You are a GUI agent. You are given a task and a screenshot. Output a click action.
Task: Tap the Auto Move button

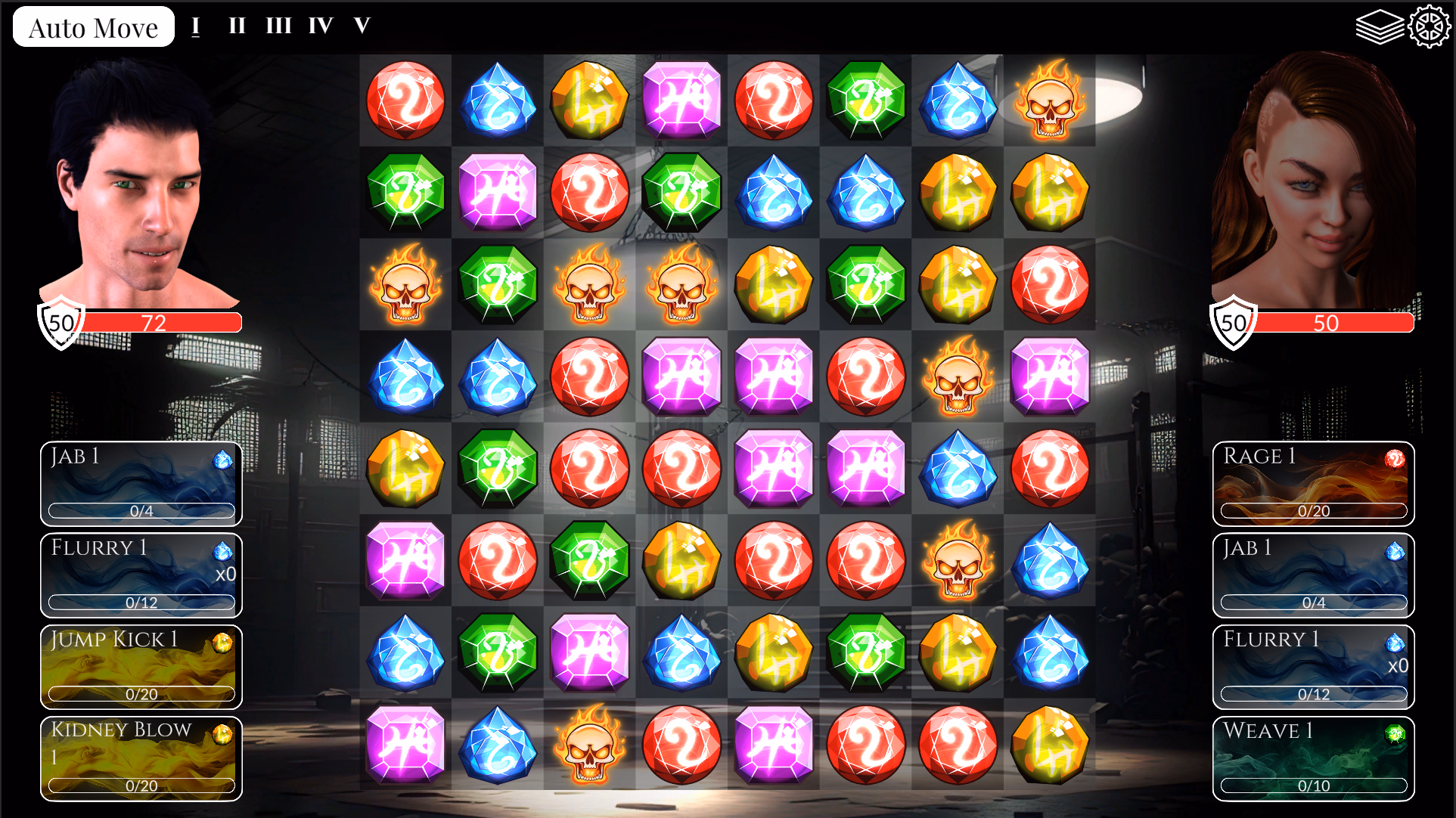(93, 27)
